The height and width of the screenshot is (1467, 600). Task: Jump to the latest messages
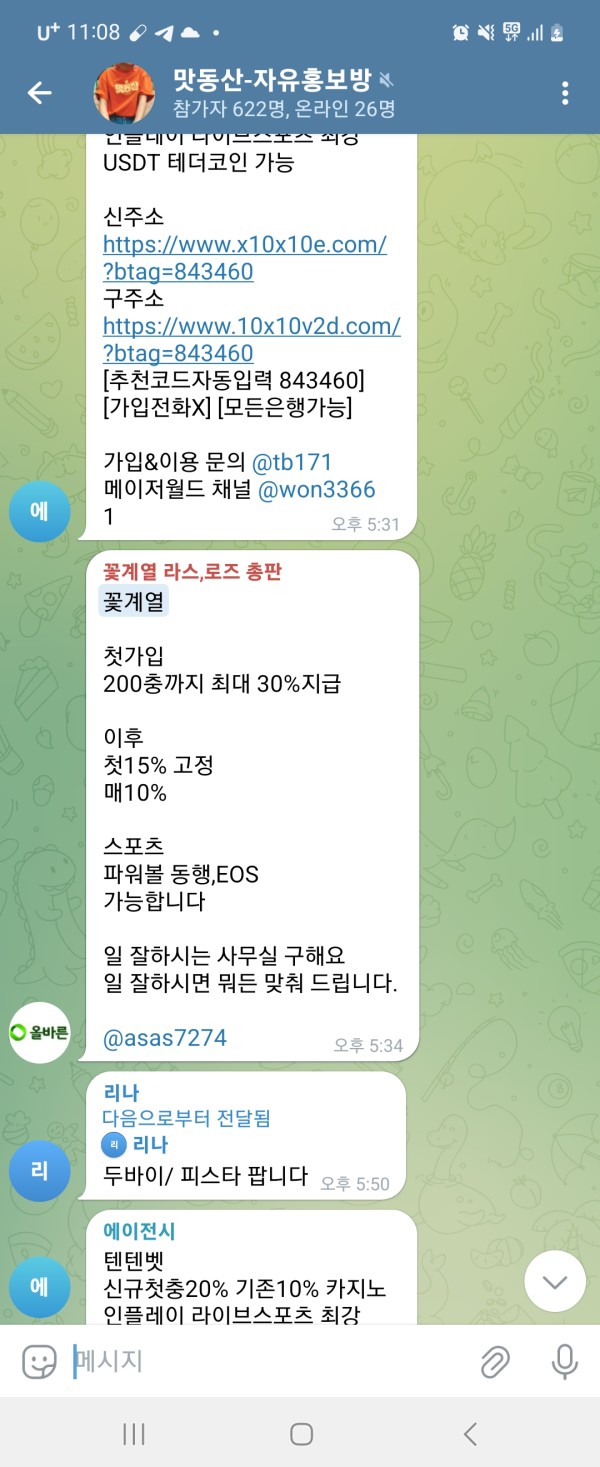pos(554,1281)
